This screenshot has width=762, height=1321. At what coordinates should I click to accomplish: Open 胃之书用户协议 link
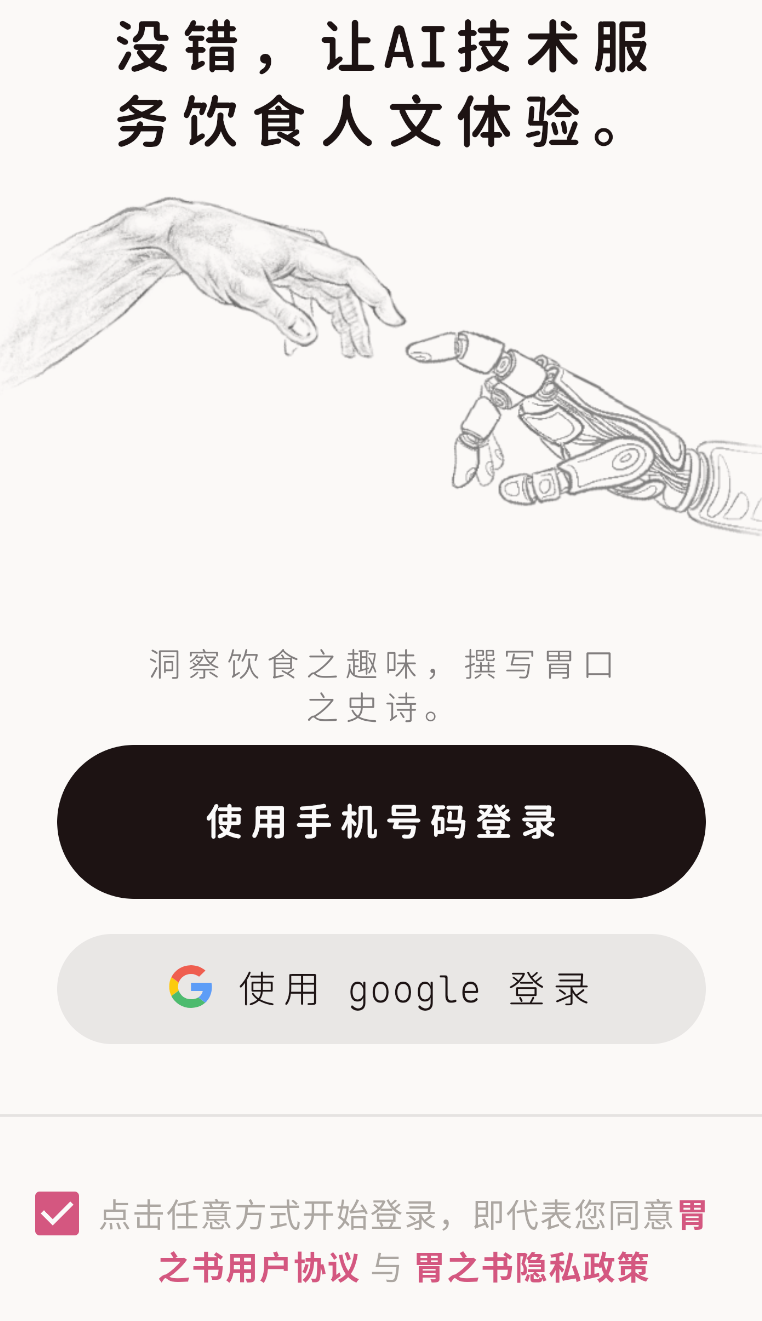pyautogui.click(x=259, y=1267)
